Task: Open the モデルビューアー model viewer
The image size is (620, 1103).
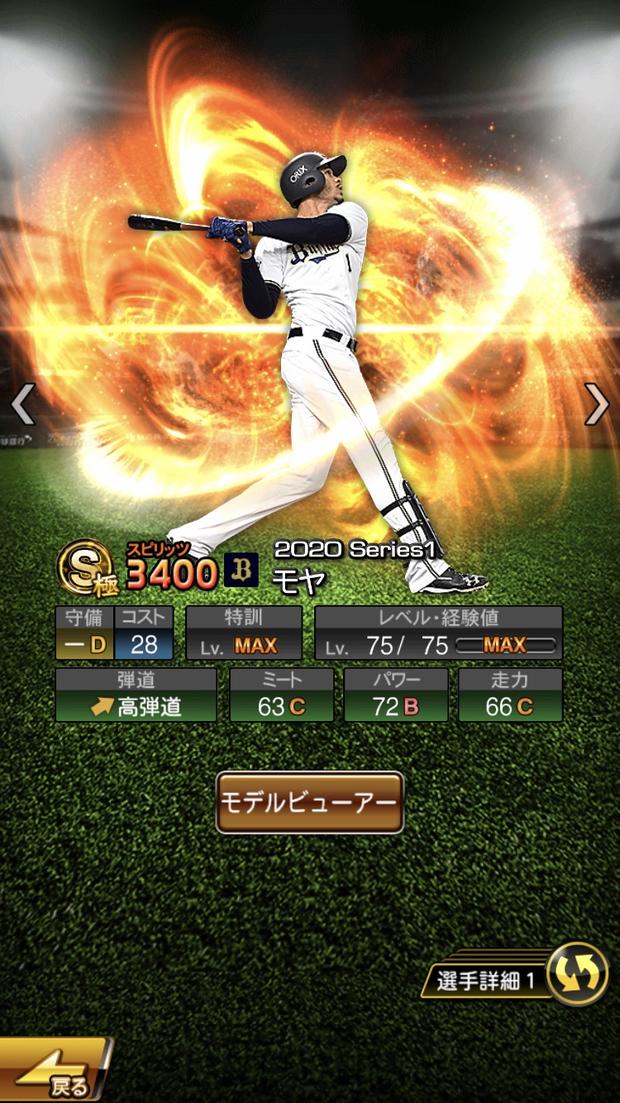Action: 310,802
